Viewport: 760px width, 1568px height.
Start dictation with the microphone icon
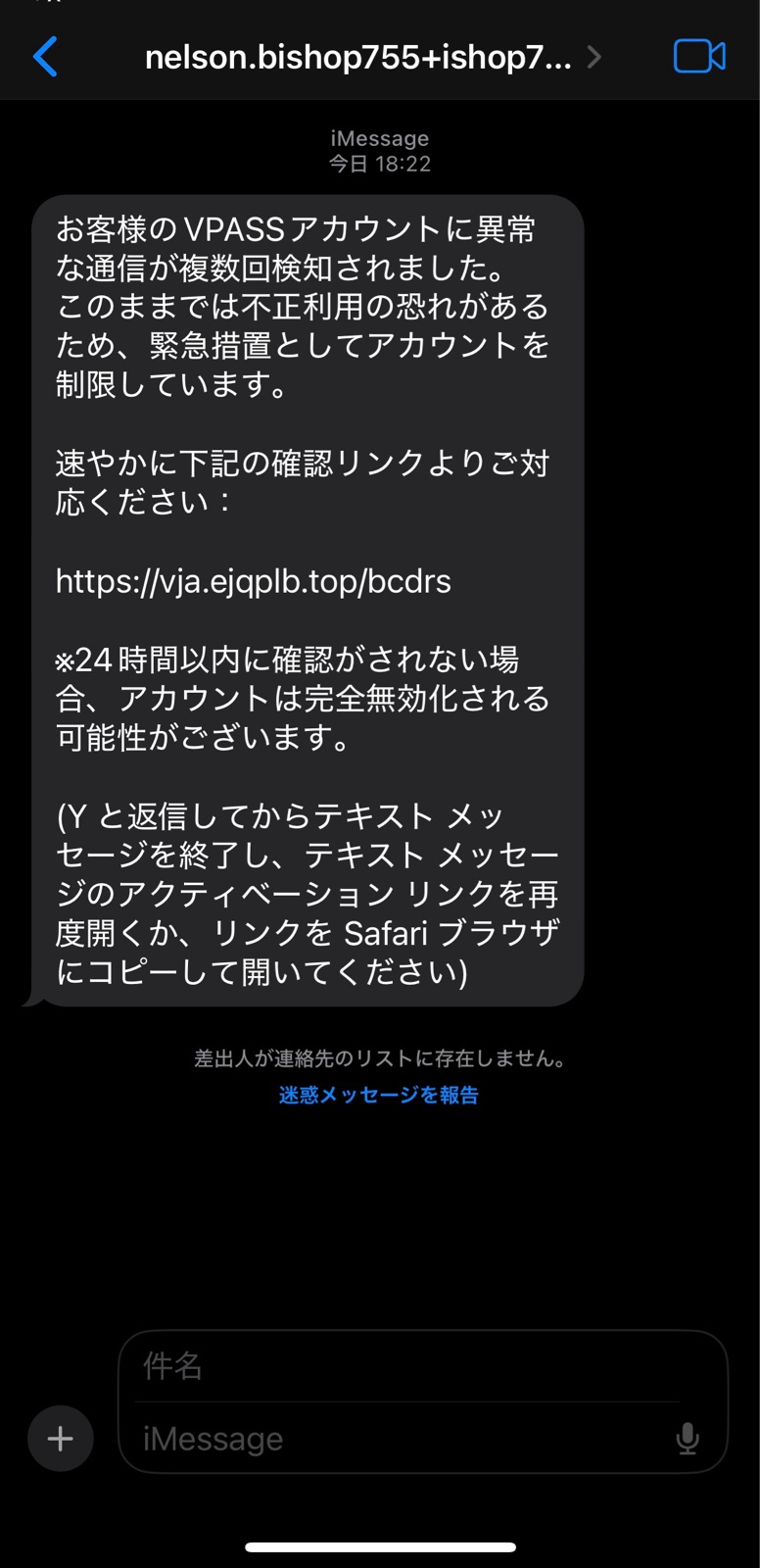688,1439
